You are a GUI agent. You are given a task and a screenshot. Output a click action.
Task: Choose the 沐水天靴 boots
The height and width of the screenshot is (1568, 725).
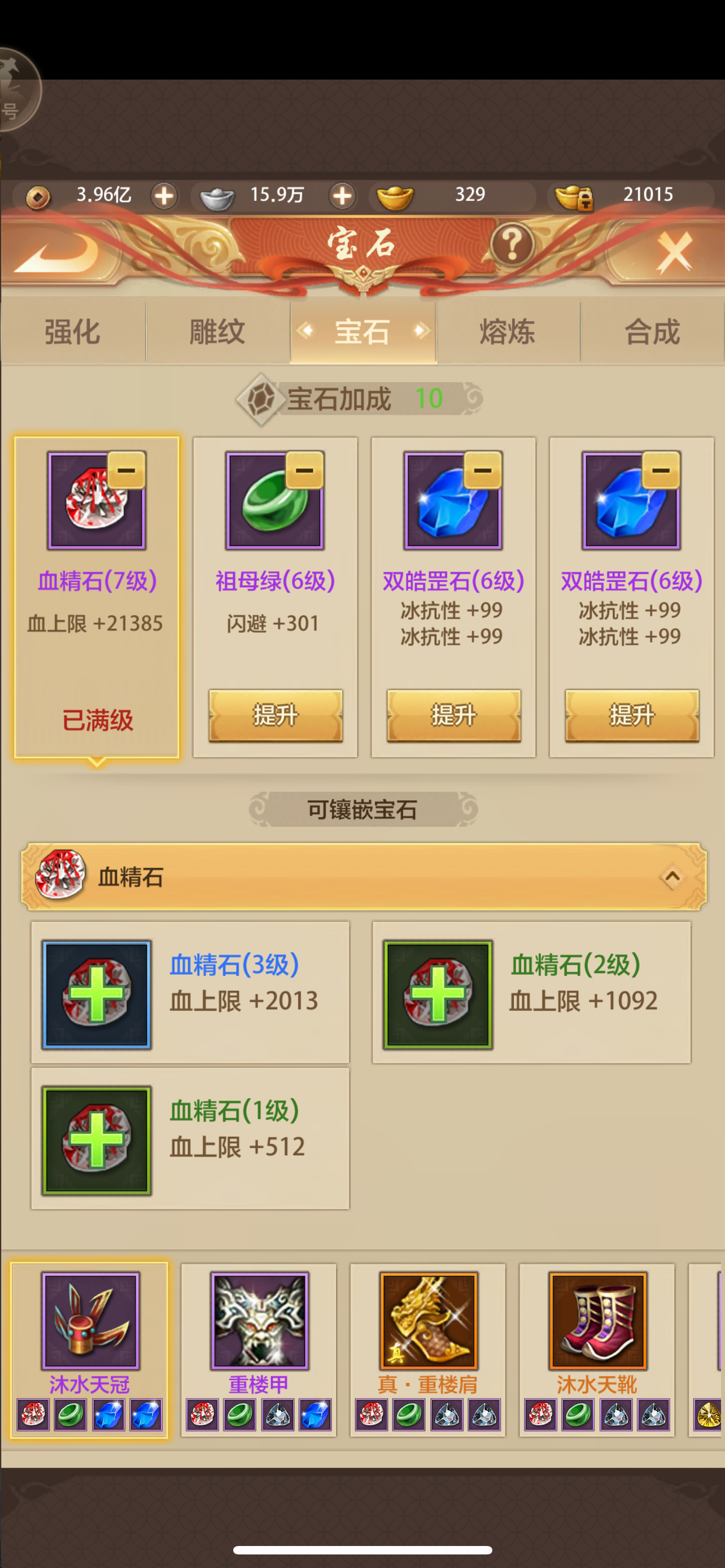(x=597, y=1350)
